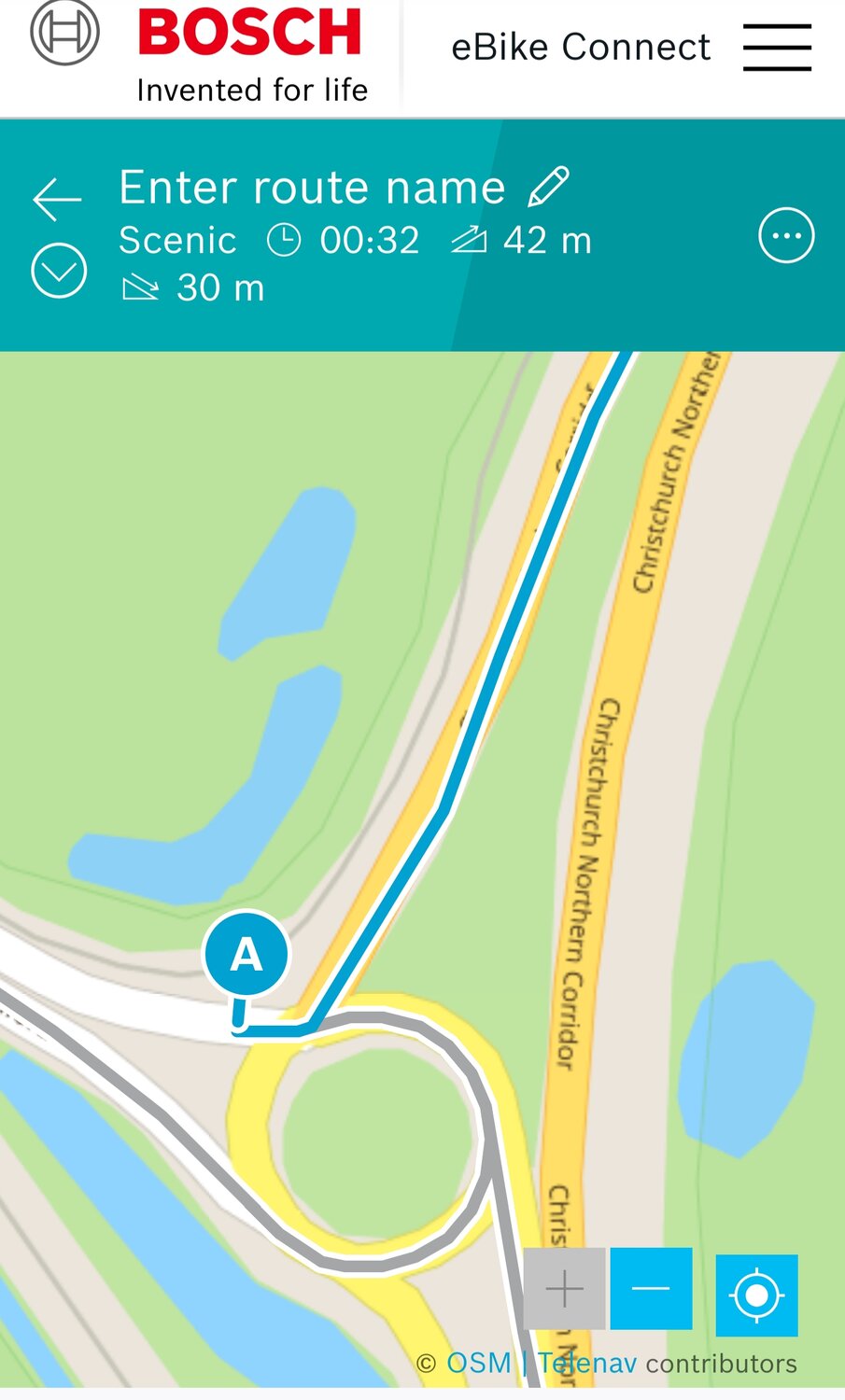This screenshot has height=1400, width=845.
Task: Open the Telenav attribution link
Action: (x=587, y=1364)
